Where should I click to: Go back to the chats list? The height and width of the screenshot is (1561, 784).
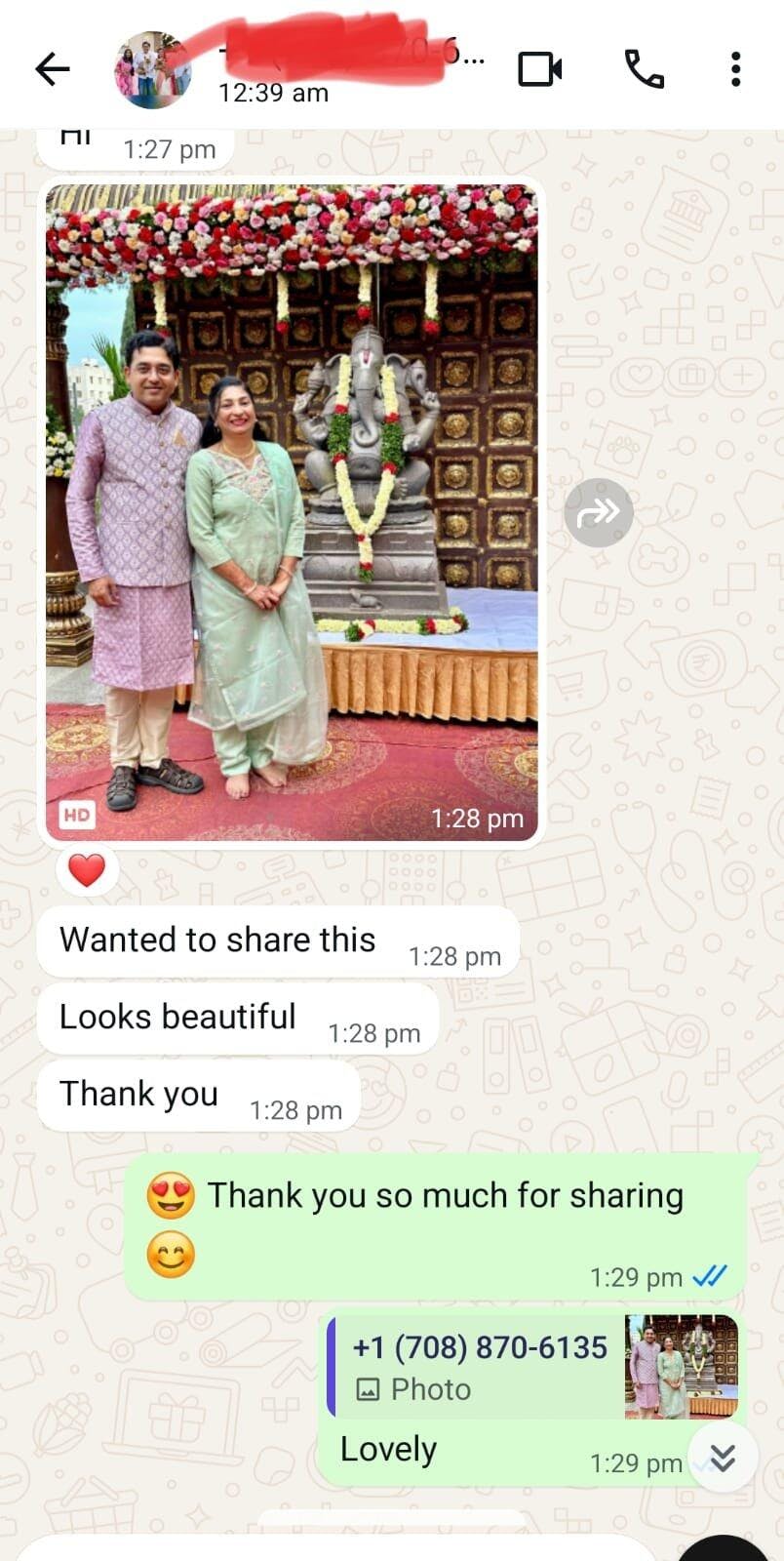[x=53, y=69]
